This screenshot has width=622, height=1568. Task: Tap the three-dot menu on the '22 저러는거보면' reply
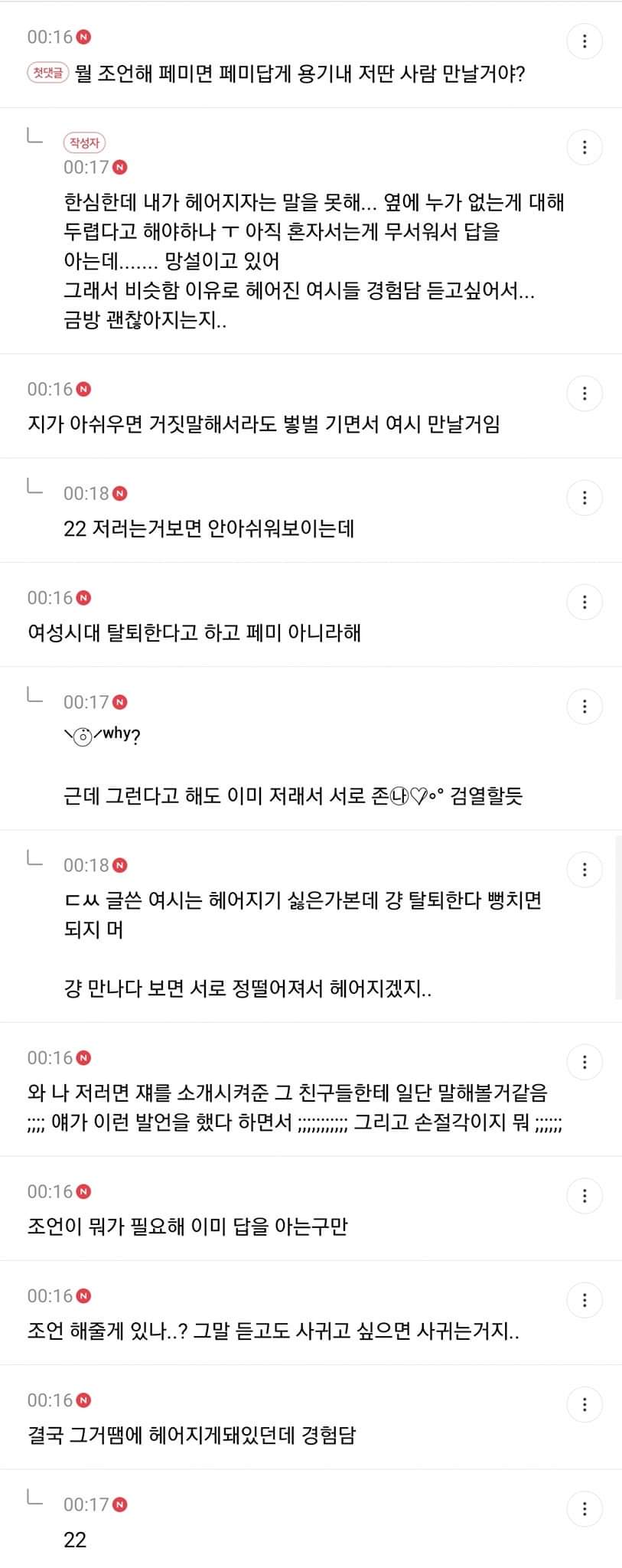pos(585,498)
